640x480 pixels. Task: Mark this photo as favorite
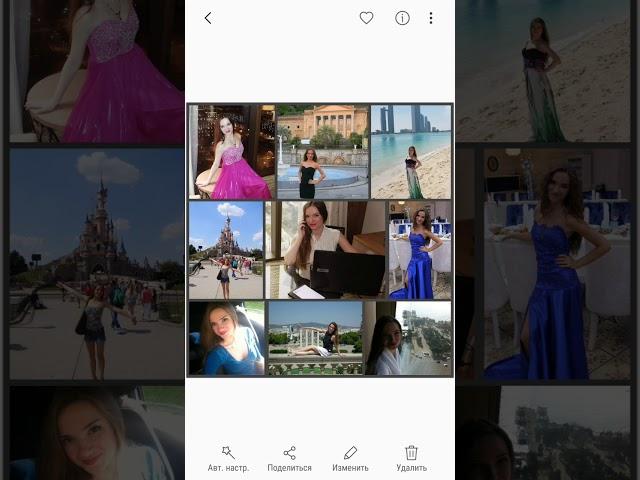(x=366, y=18)
